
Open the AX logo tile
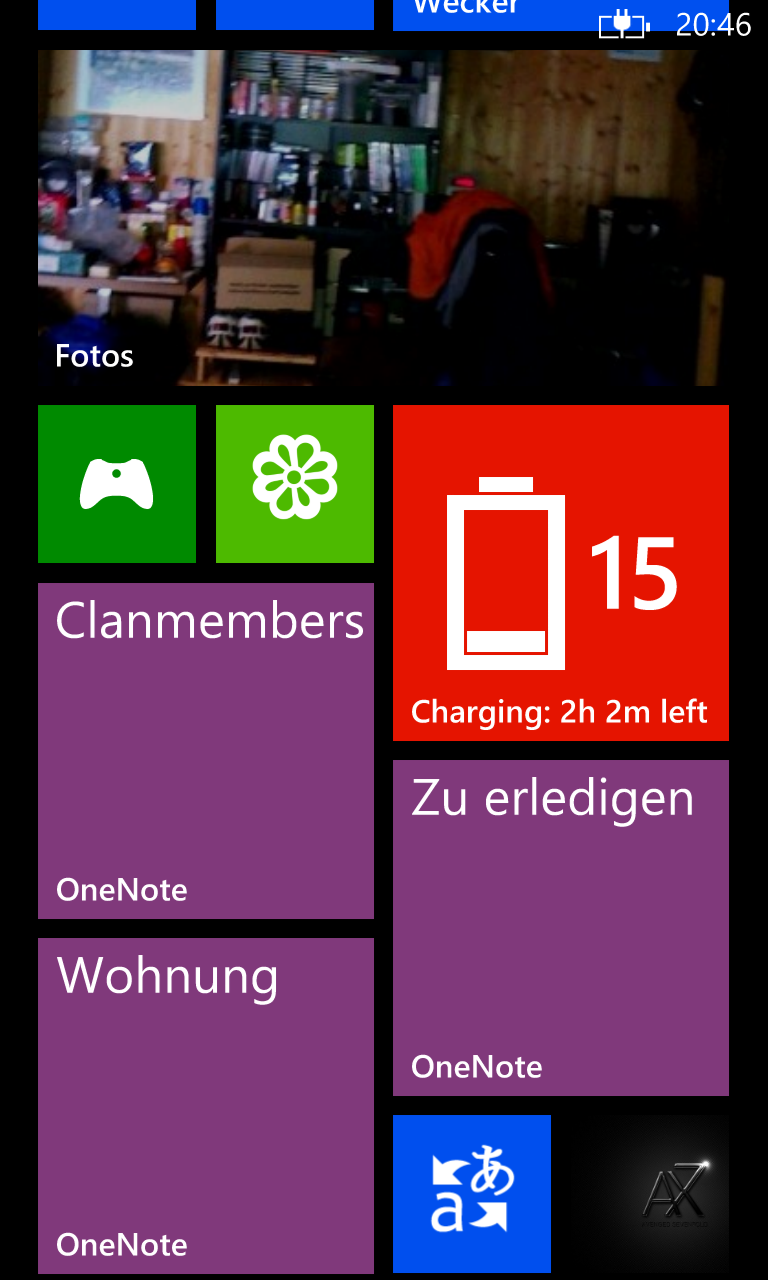click(650, 1194)
